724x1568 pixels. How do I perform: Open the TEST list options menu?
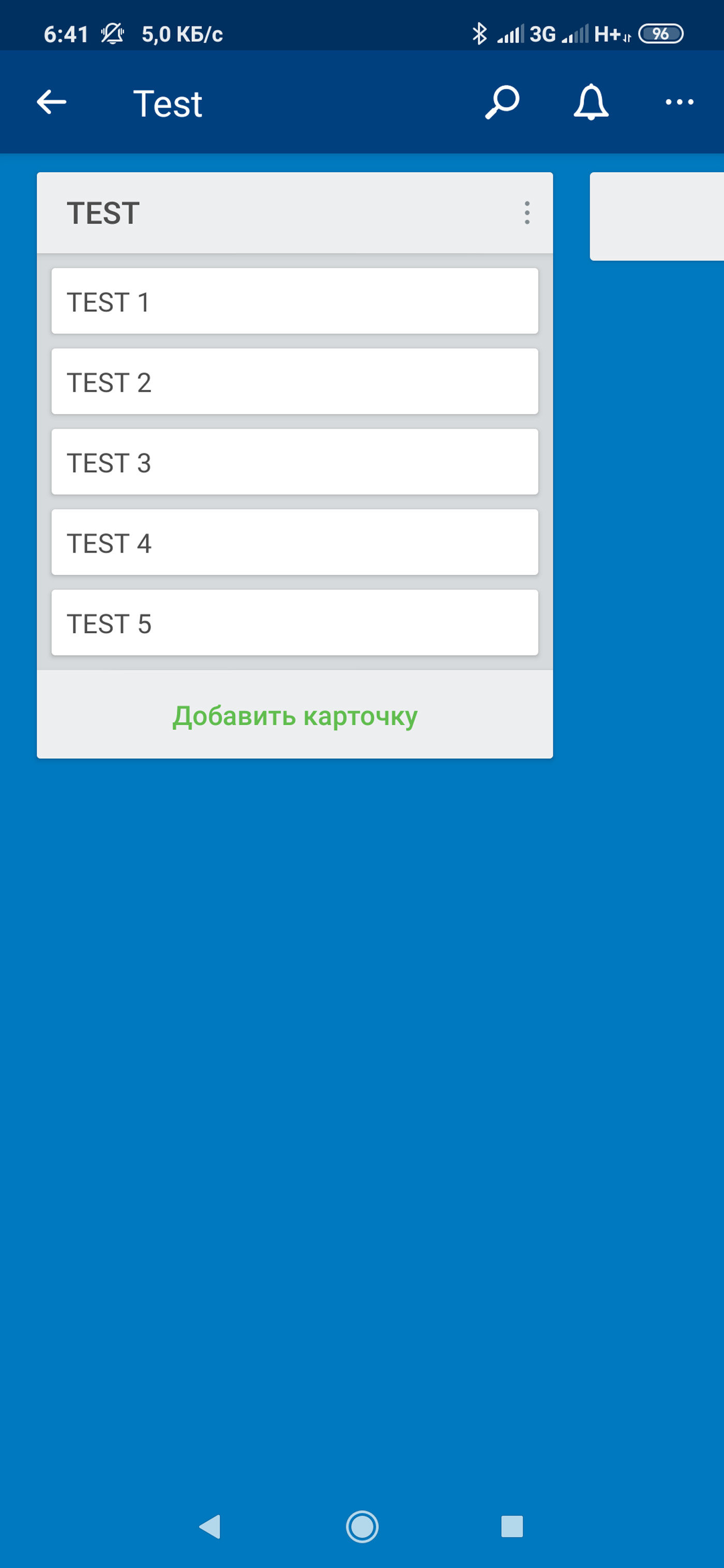pyautogui.click(x=527, y=213)
